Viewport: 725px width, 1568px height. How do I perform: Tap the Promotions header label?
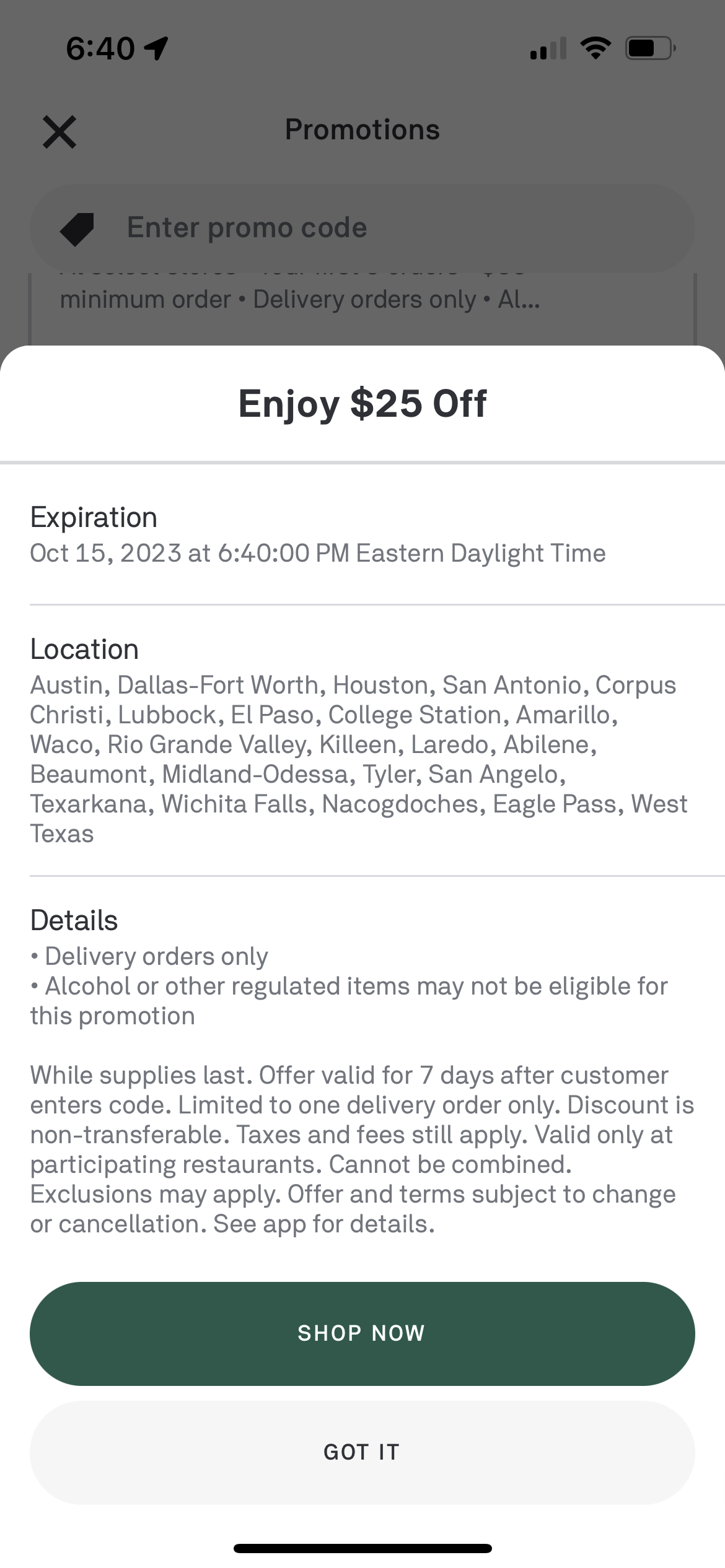(362, 130)
